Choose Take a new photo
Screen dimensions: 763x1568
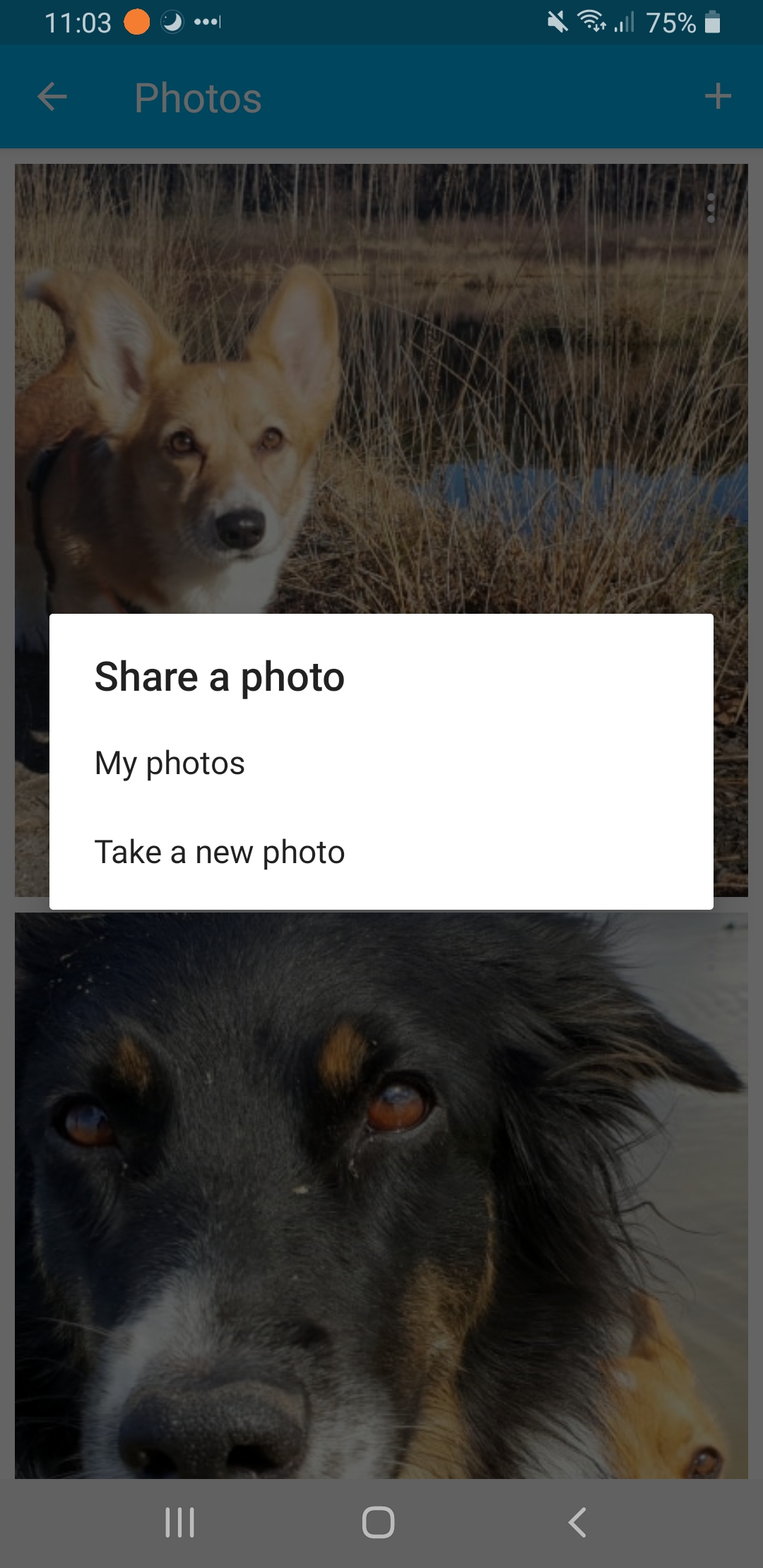(220, 853)
